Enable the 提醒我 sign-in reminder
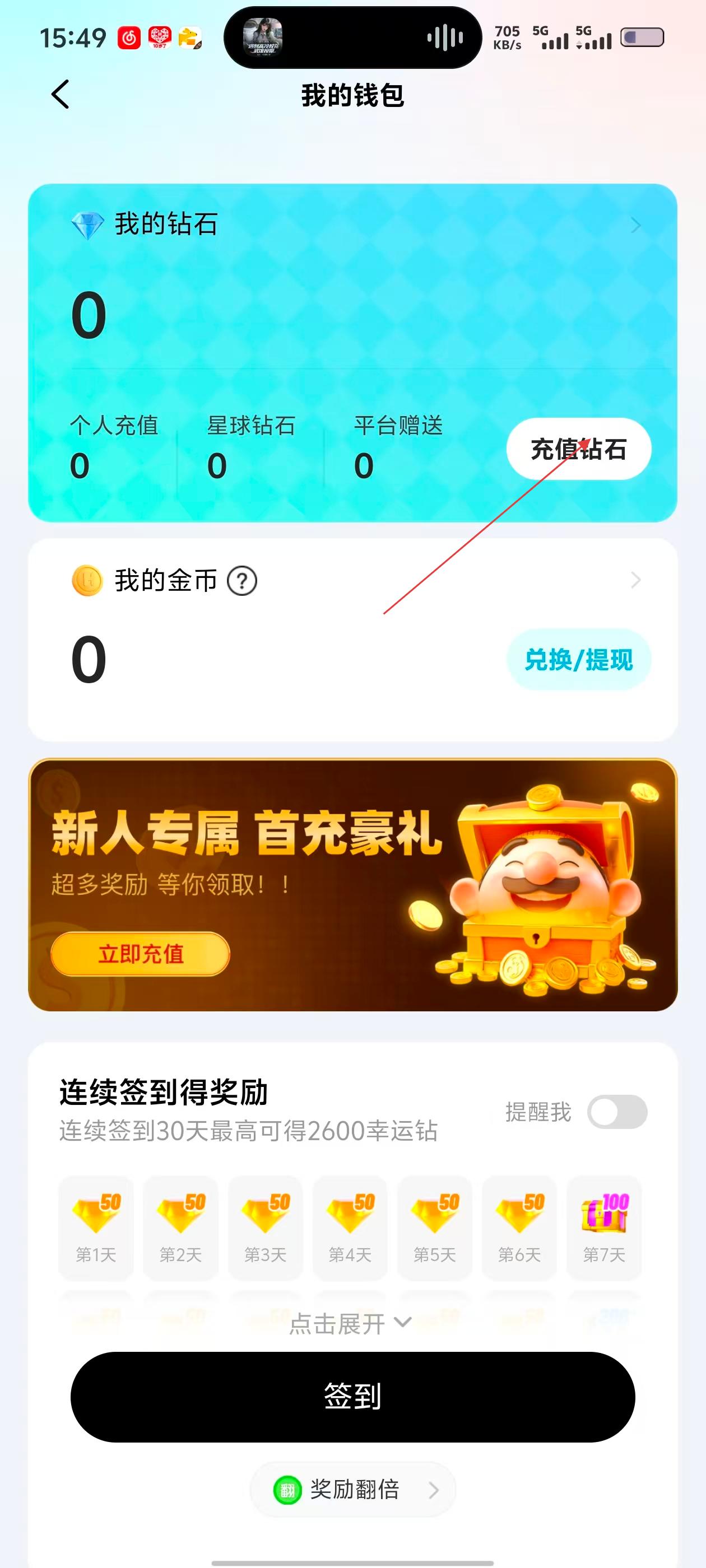 pyautogui.click(x=616, y=1112)
